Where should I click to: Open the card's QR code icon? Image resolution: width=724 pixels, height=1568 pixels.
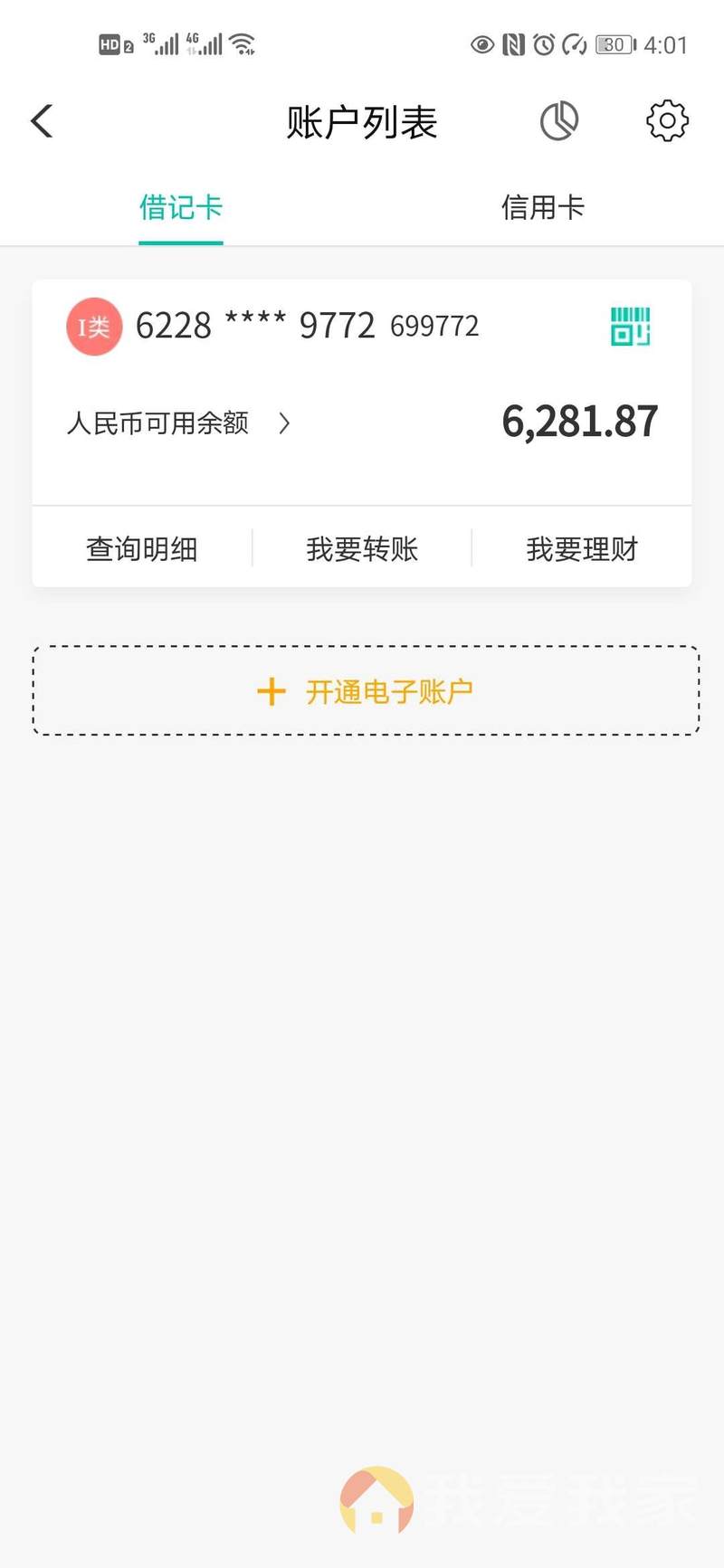point(631,327)
